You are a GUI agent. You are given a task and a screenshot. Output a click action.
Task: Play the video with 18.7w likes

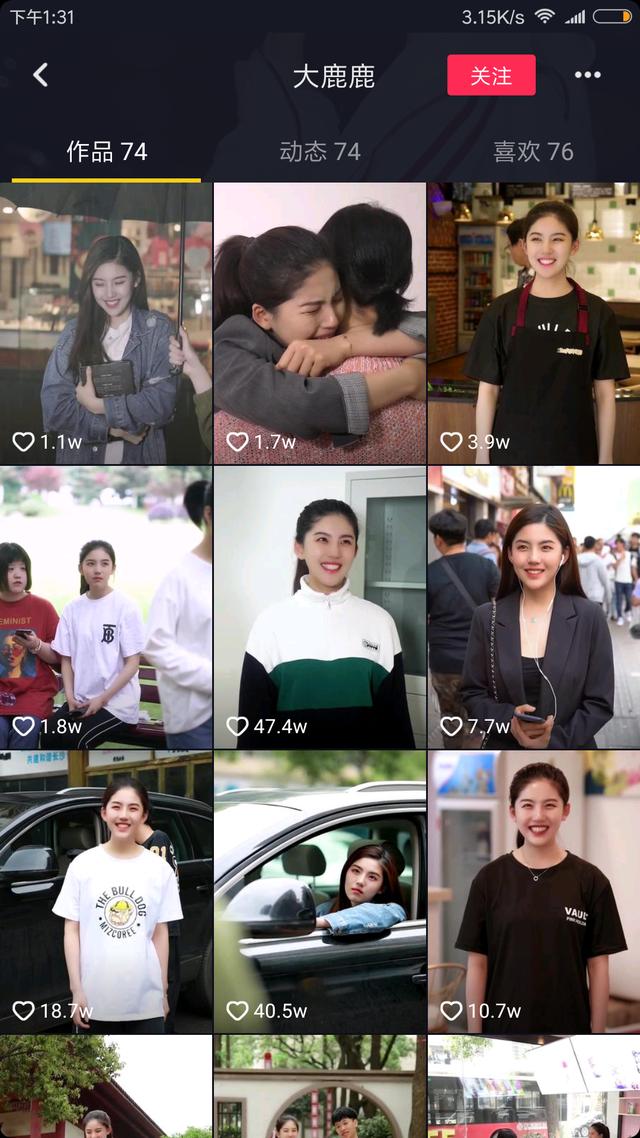106,892
